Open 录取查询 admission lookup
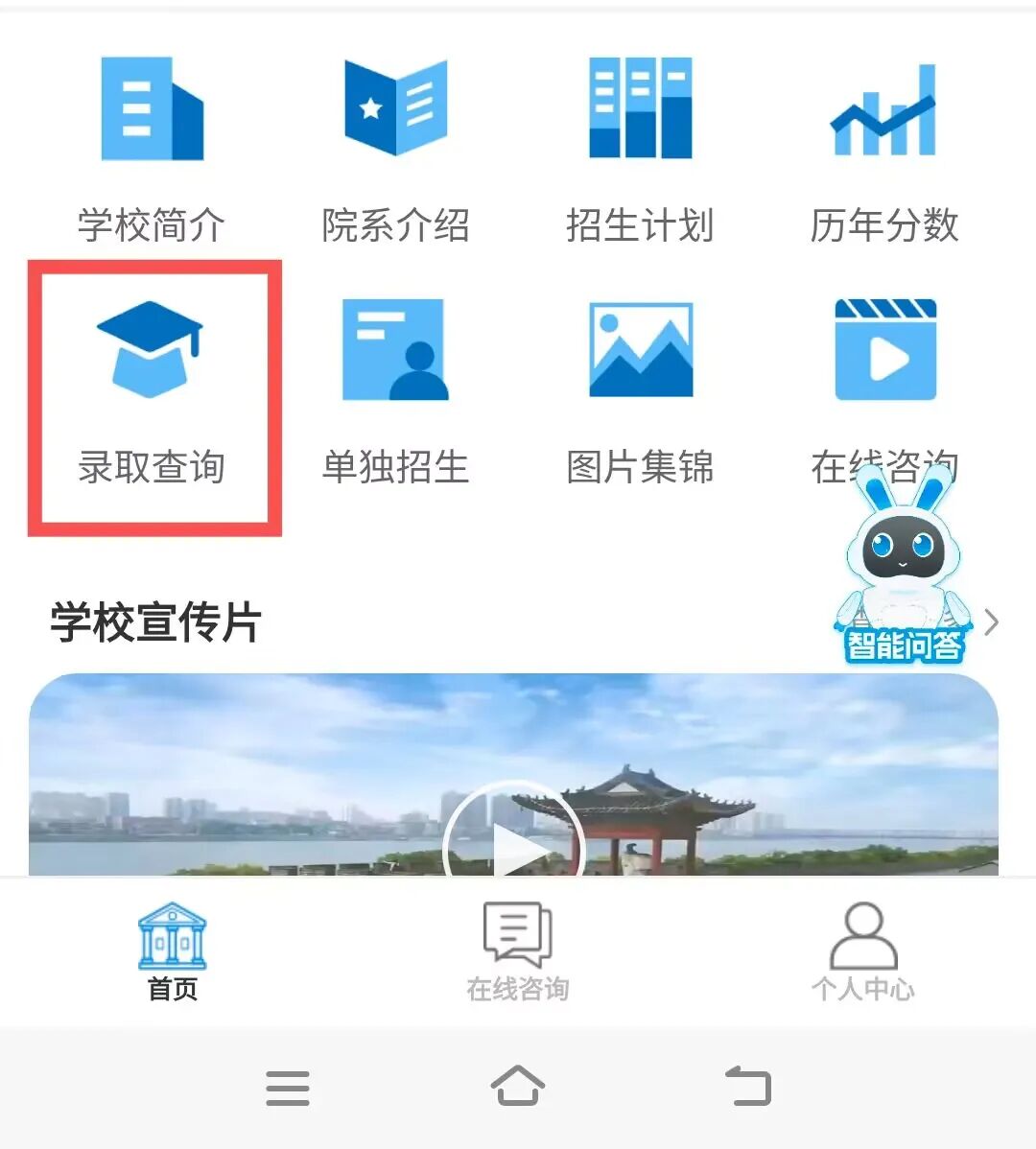The height and width of the screenshot is (1149, 1036). click(152, 391)
